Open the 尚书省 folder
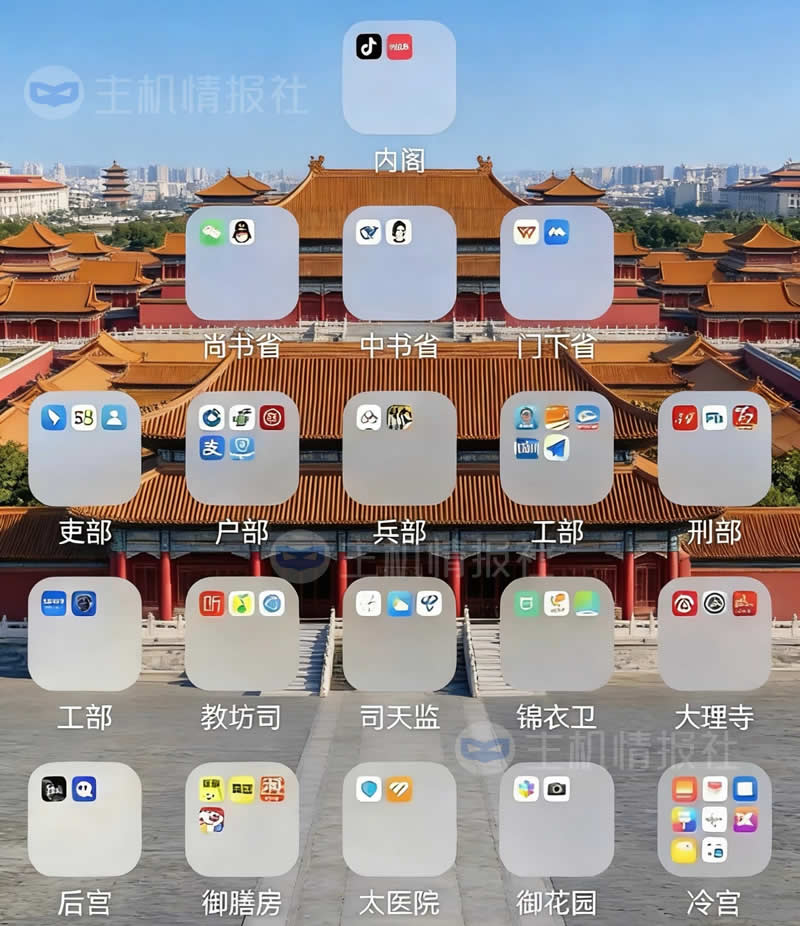This screenshot has width=800, height=926. click(x=242, y=263)
